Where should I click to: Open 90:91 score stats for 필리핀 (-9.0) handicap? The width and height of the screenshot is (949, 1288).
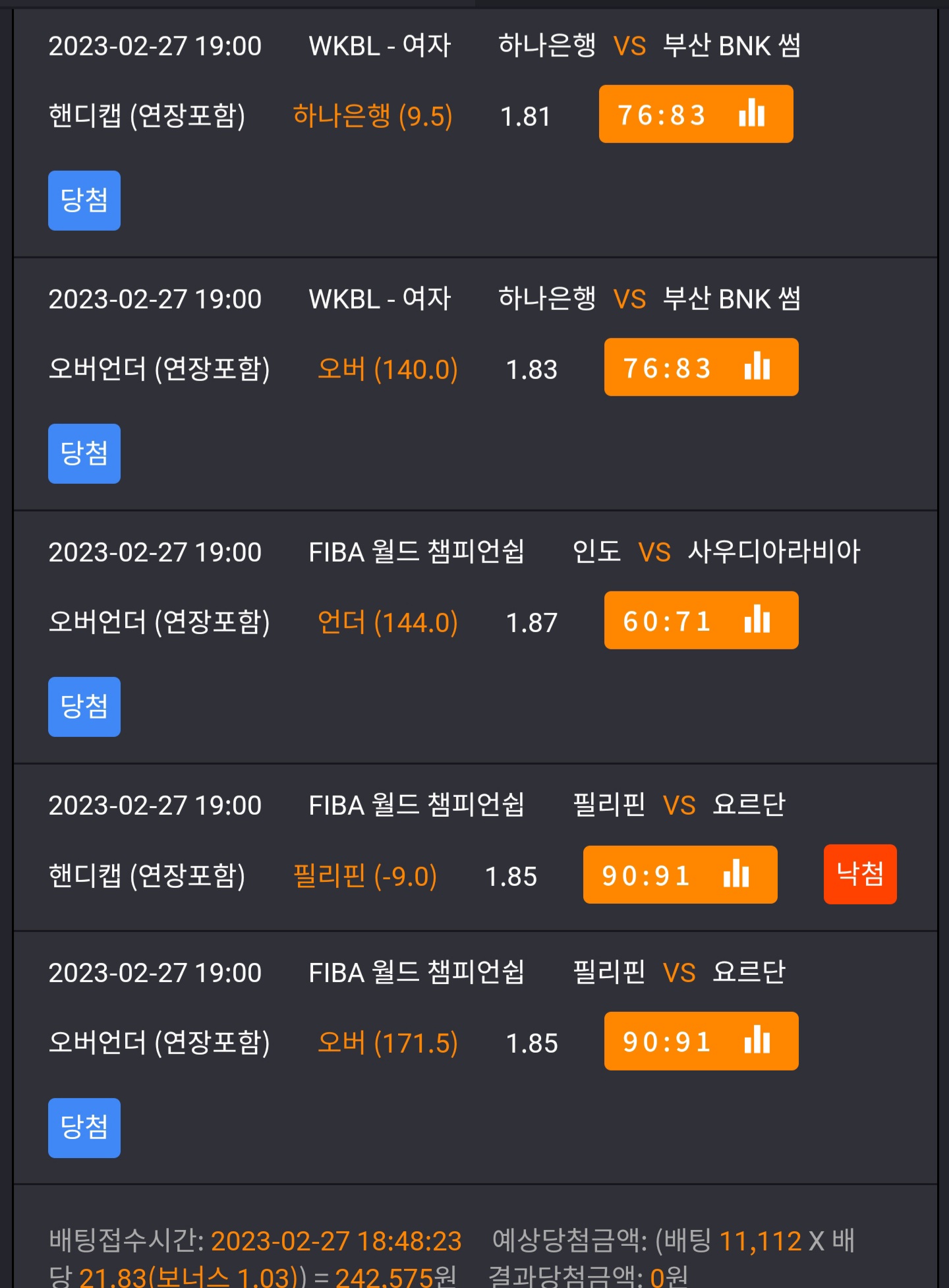[680, 875]
